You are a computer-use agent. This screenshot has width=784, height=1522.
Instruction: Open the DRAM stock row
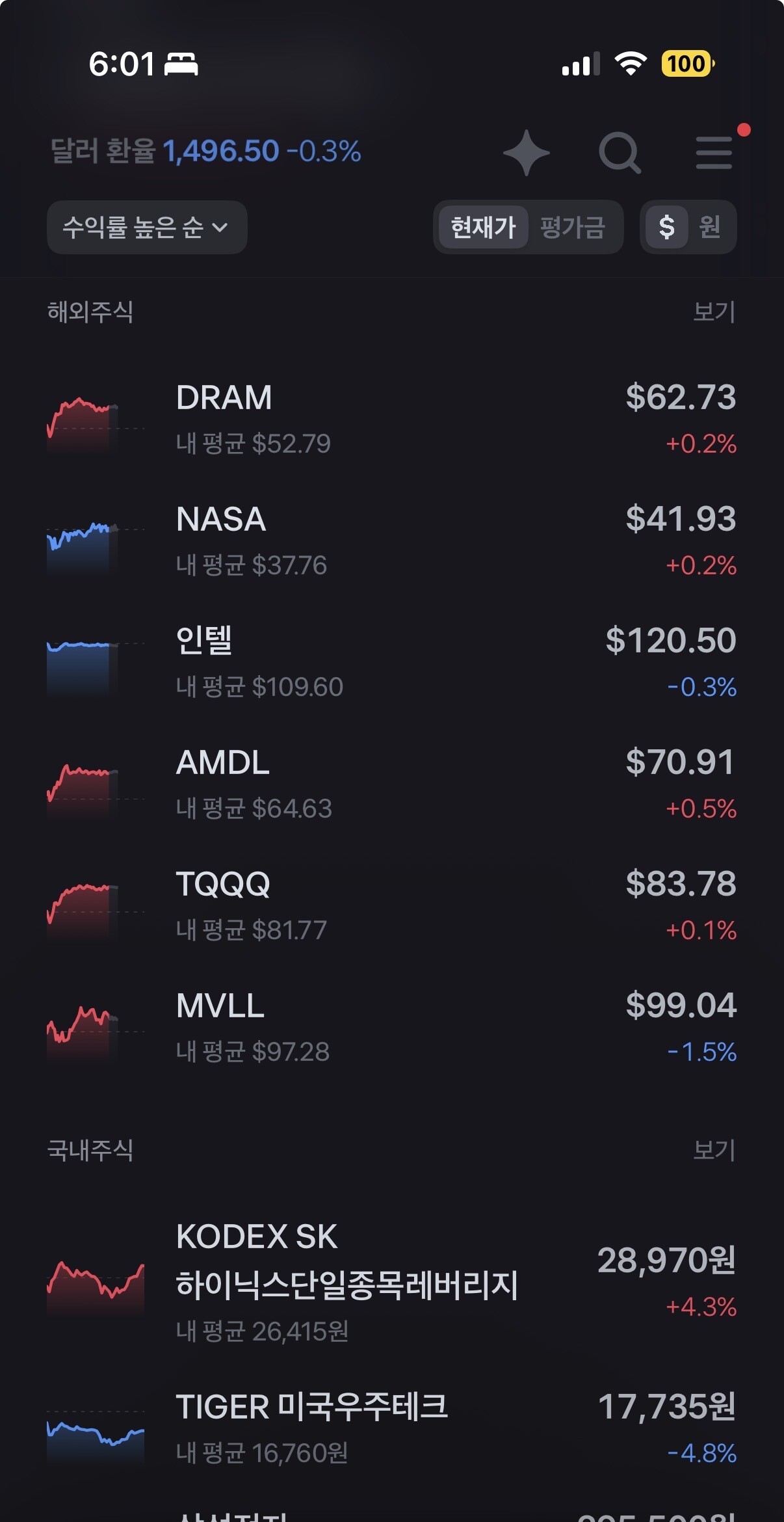(392, 420)
